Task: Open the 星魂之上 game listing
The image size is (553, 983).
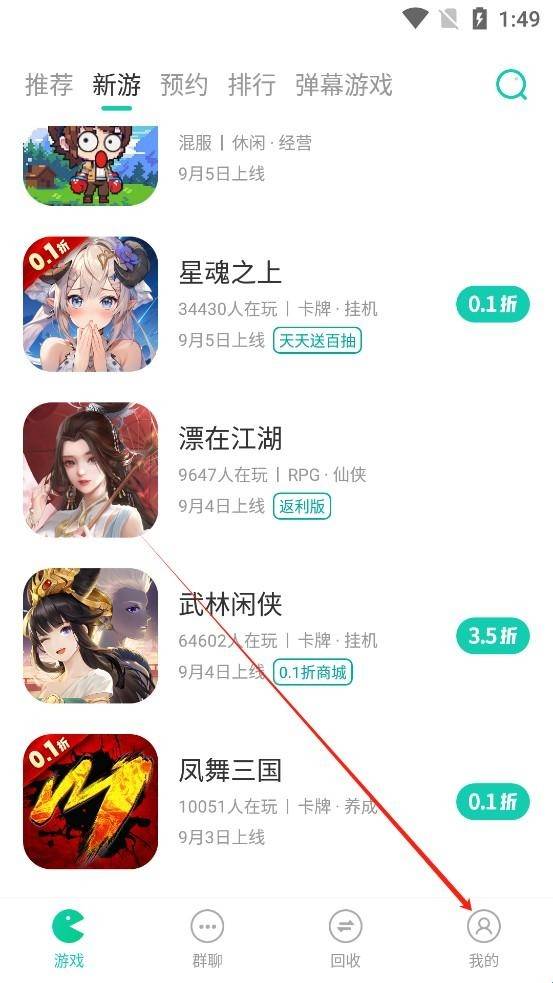Action: pyautogui.click(x=276, y=304)
